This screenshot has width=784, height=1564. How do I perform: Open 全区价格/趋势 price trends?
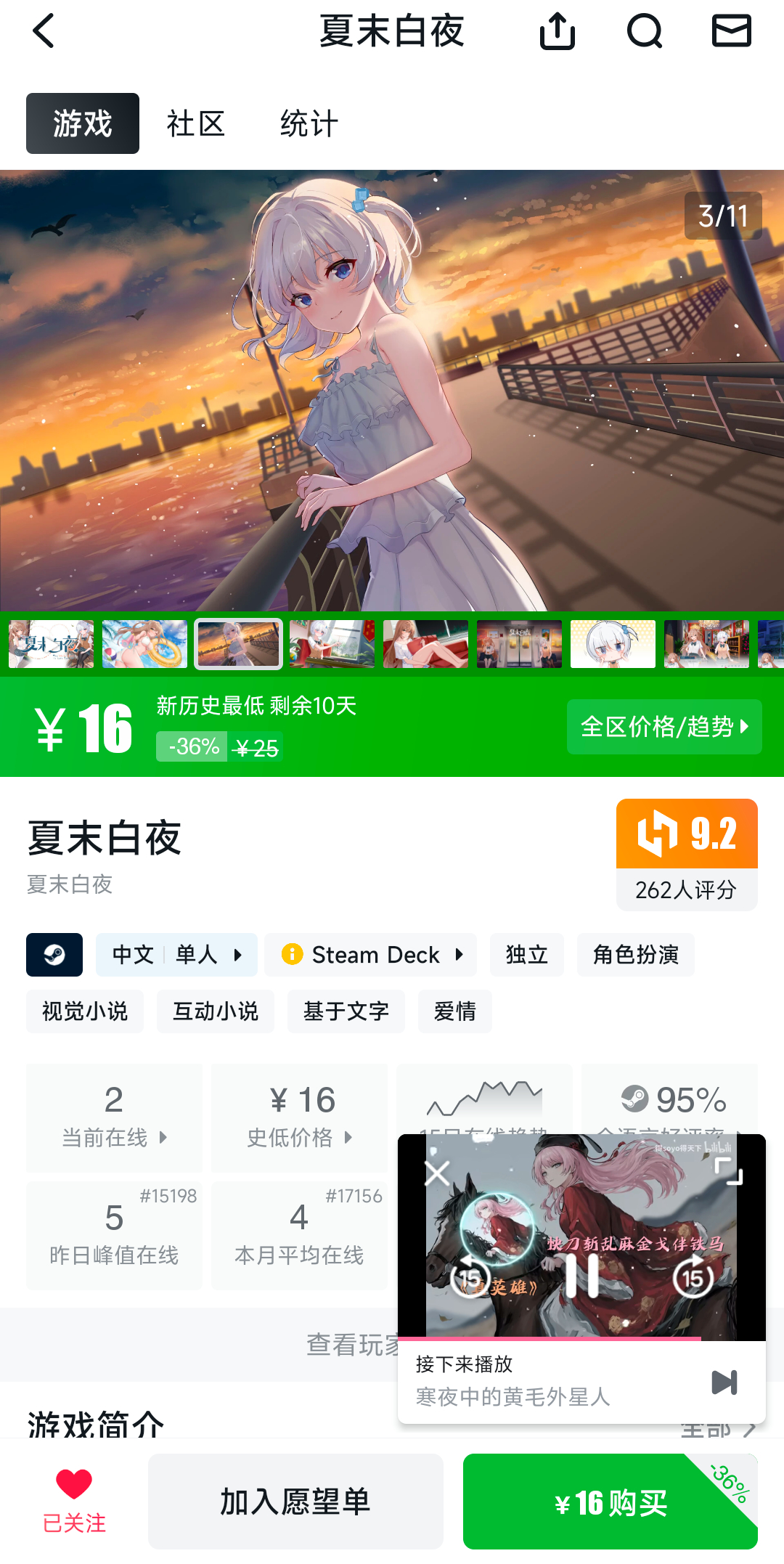pos(663,727)
